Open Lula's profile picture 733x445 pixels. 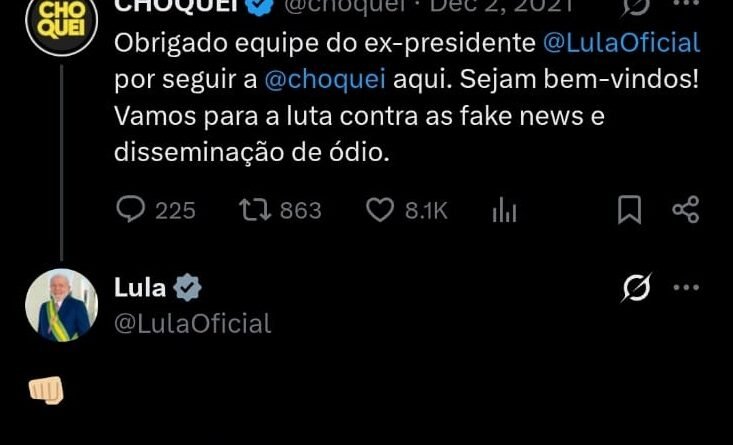[61, 305]
